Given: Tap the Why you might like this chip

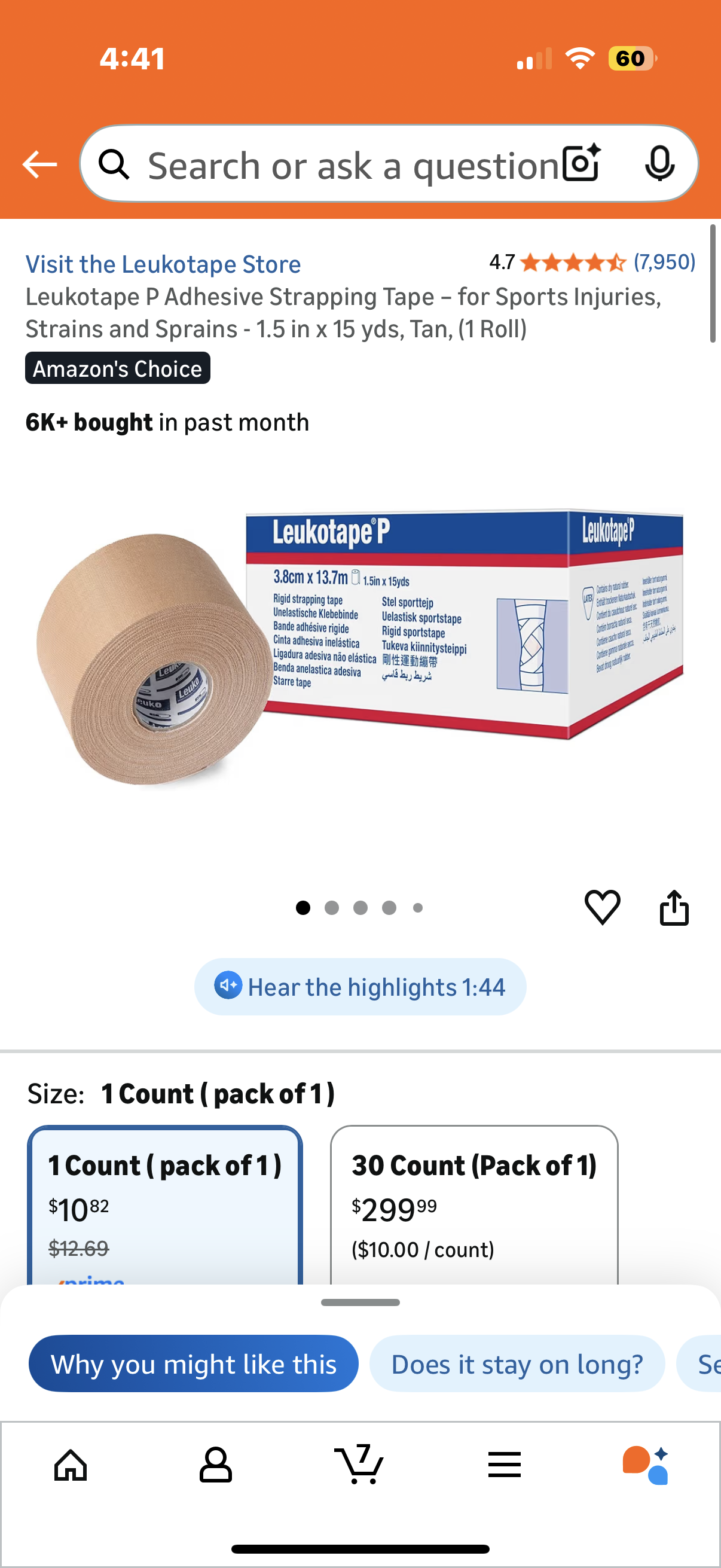Looking at the screenshot, I should tap(194, 1364).
